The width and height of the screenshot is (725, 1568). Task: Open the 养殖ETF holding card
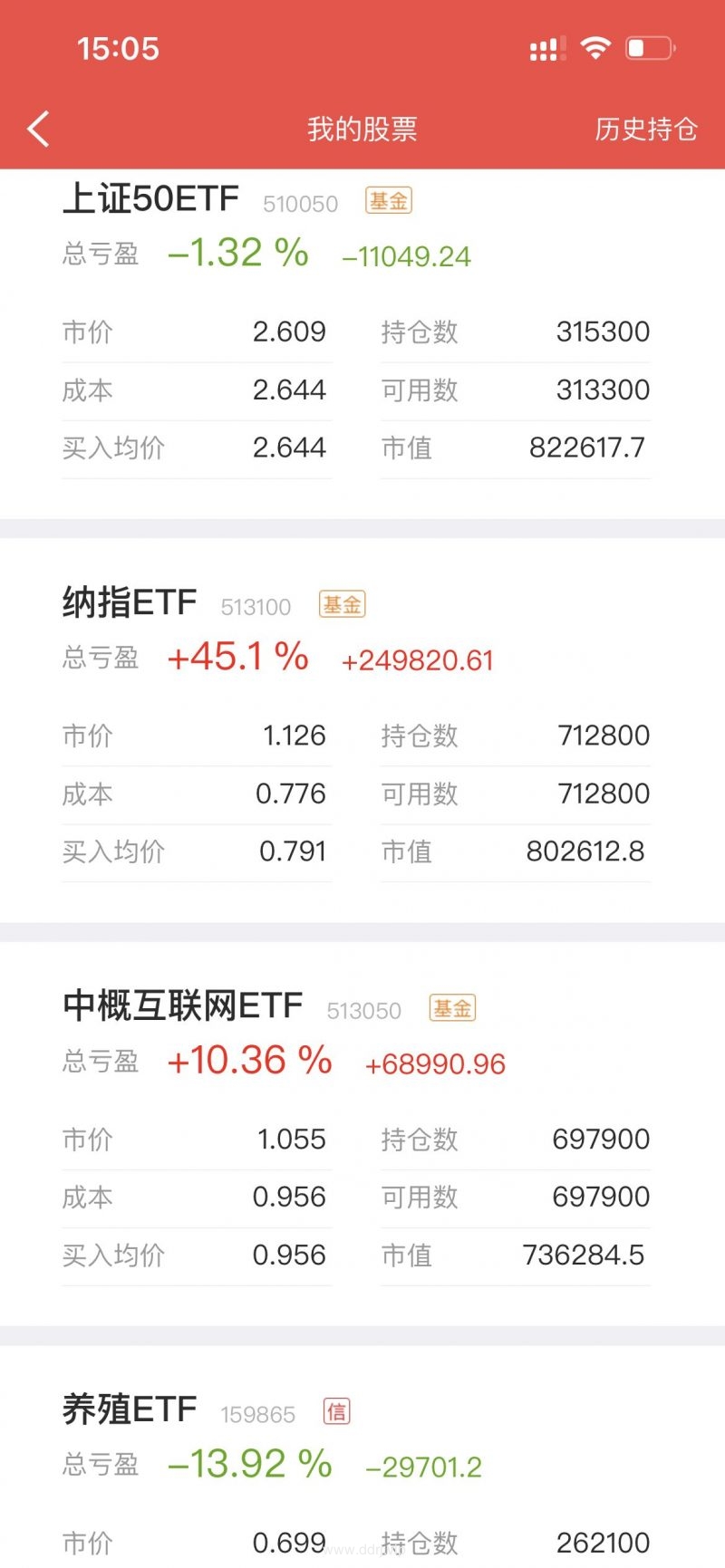coord(362,1457)
